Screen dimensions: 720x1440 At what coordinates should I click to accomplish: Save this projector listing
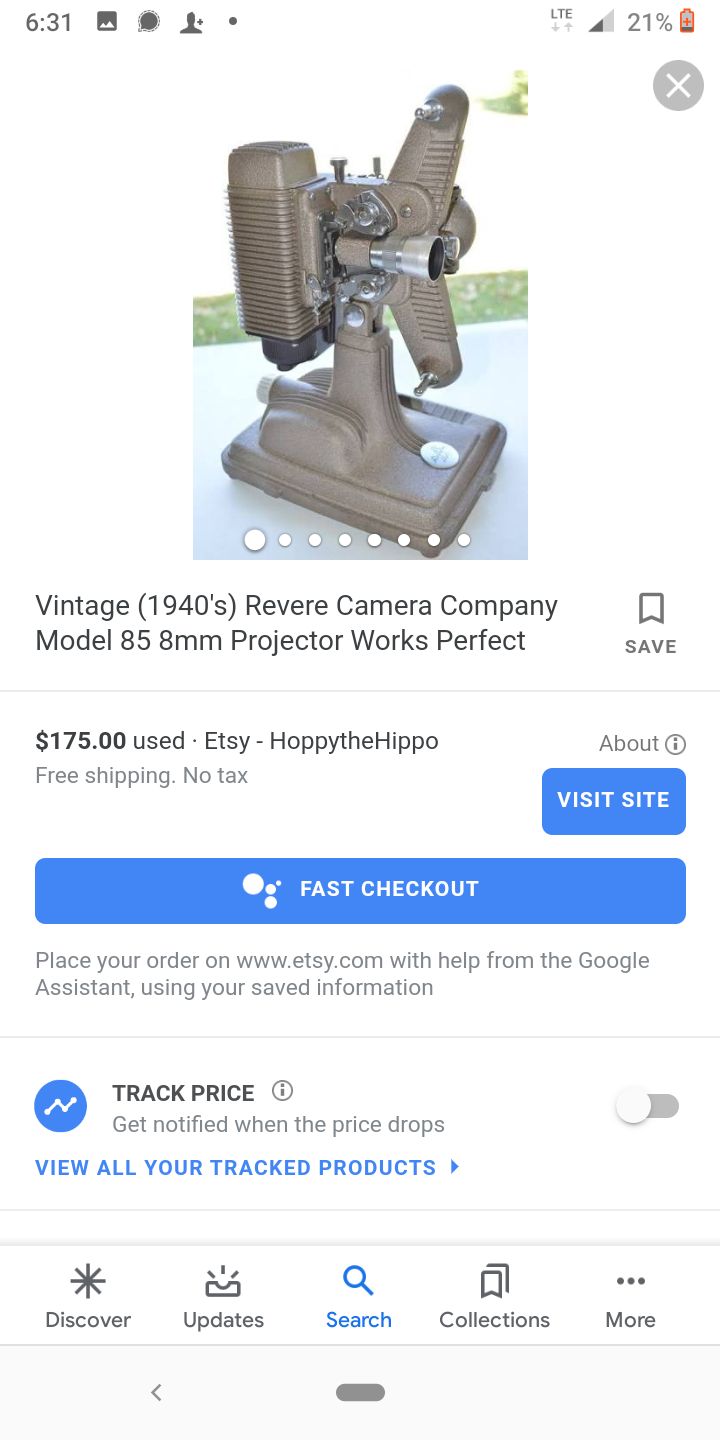(x=651, y=623)
